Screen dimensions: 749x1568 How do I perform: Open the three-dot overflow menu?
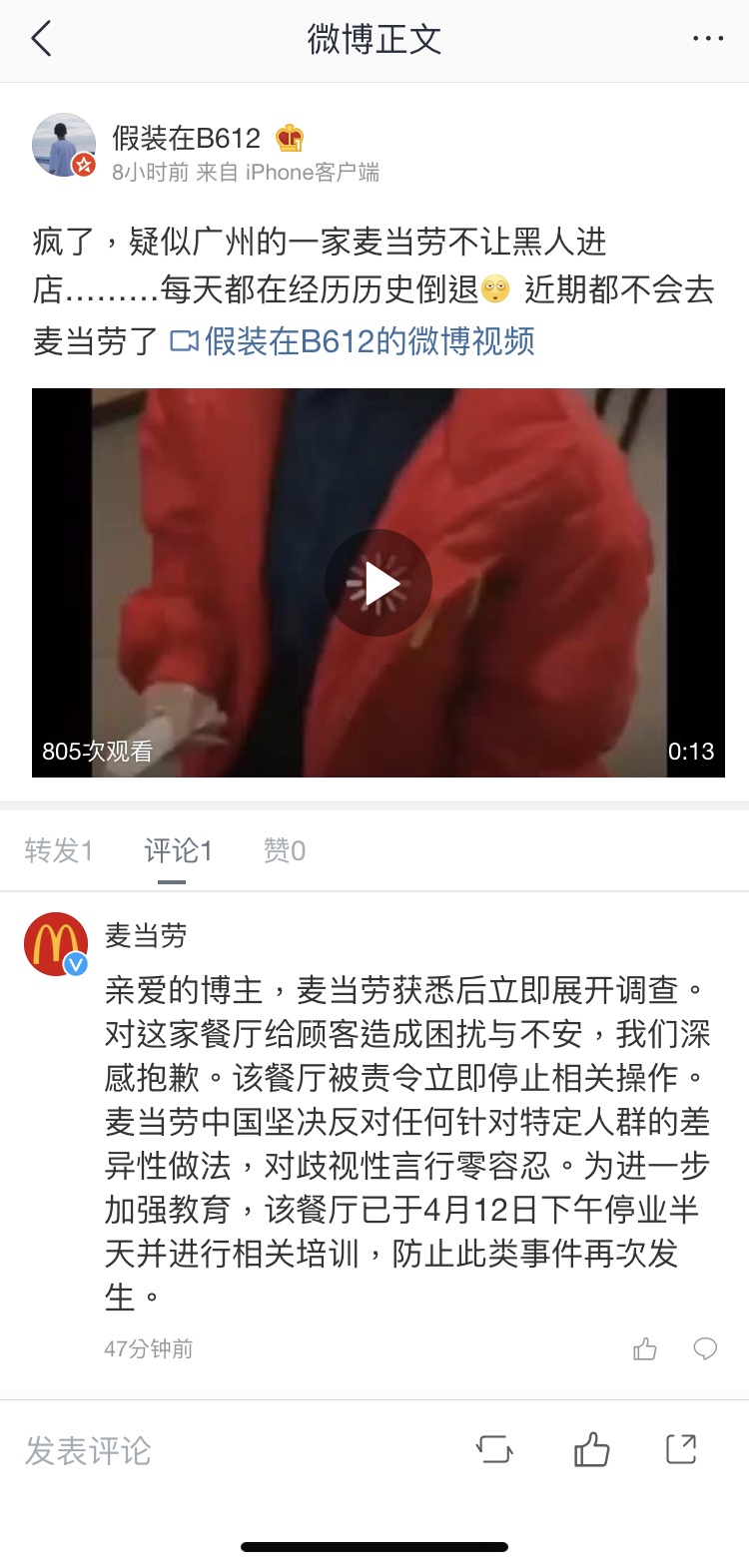707,39
